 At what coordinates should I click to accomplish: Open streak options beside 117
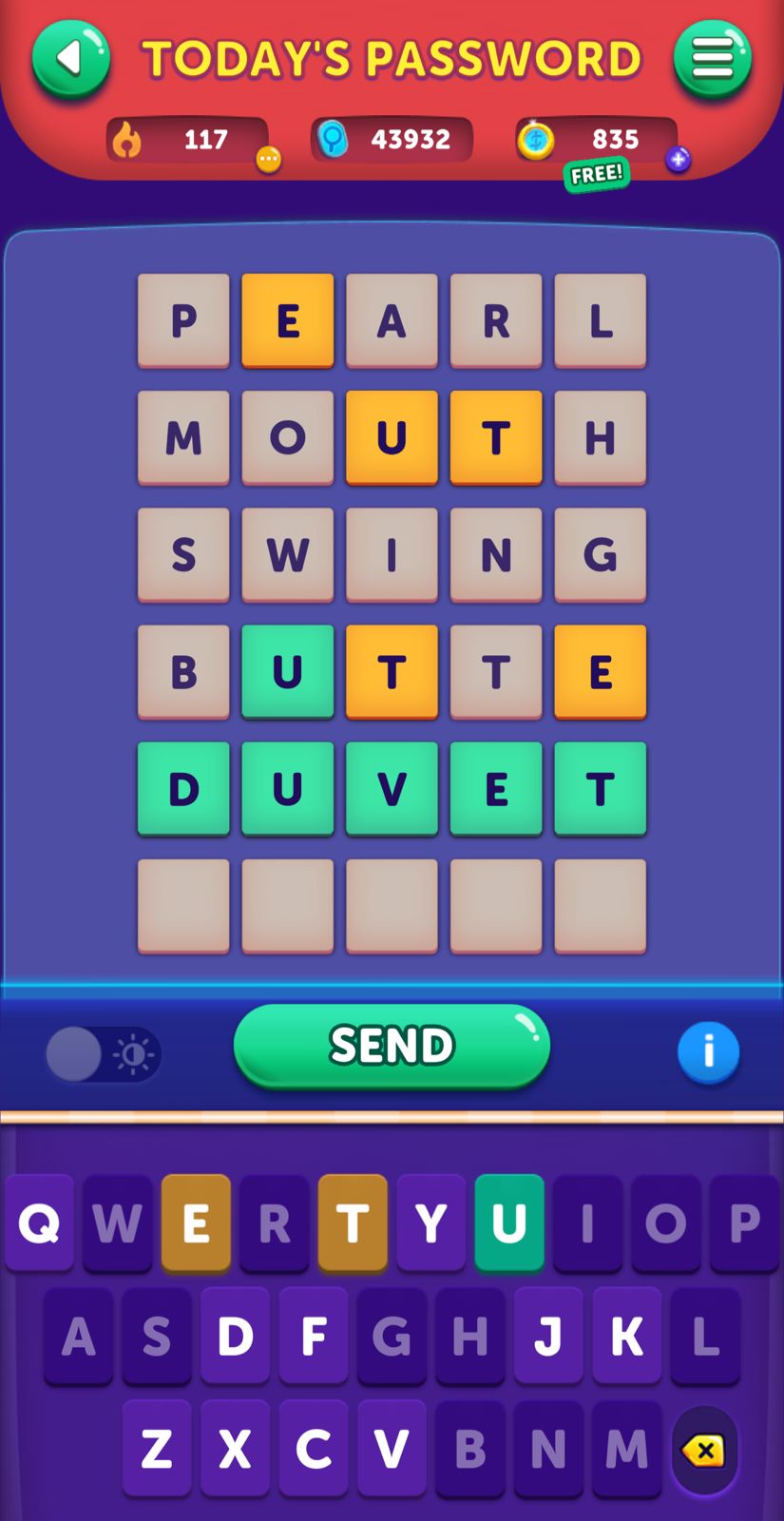(x=269, y=160)
